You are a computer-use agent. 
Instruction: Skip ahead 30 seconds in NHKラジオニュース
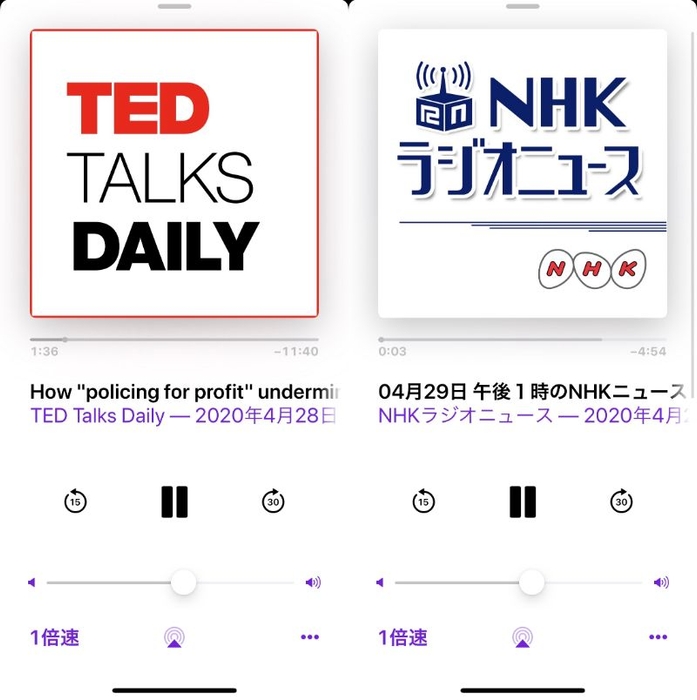621,501
